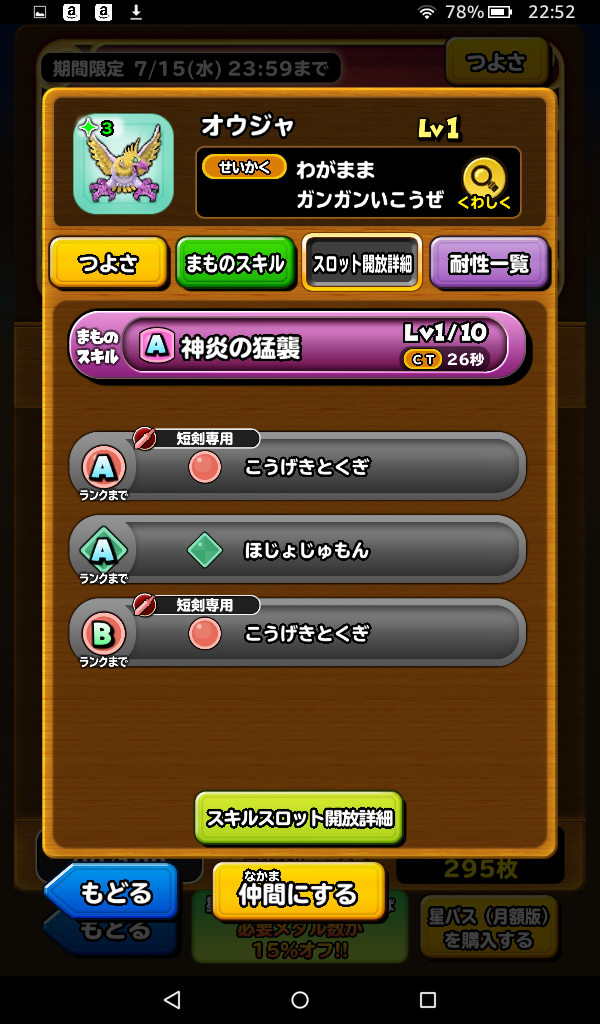Screen dimensions: 600x1024
Task: Tap 仲間にする to recruit the monster
Action: pyautogui.click(x=298, y=891)
